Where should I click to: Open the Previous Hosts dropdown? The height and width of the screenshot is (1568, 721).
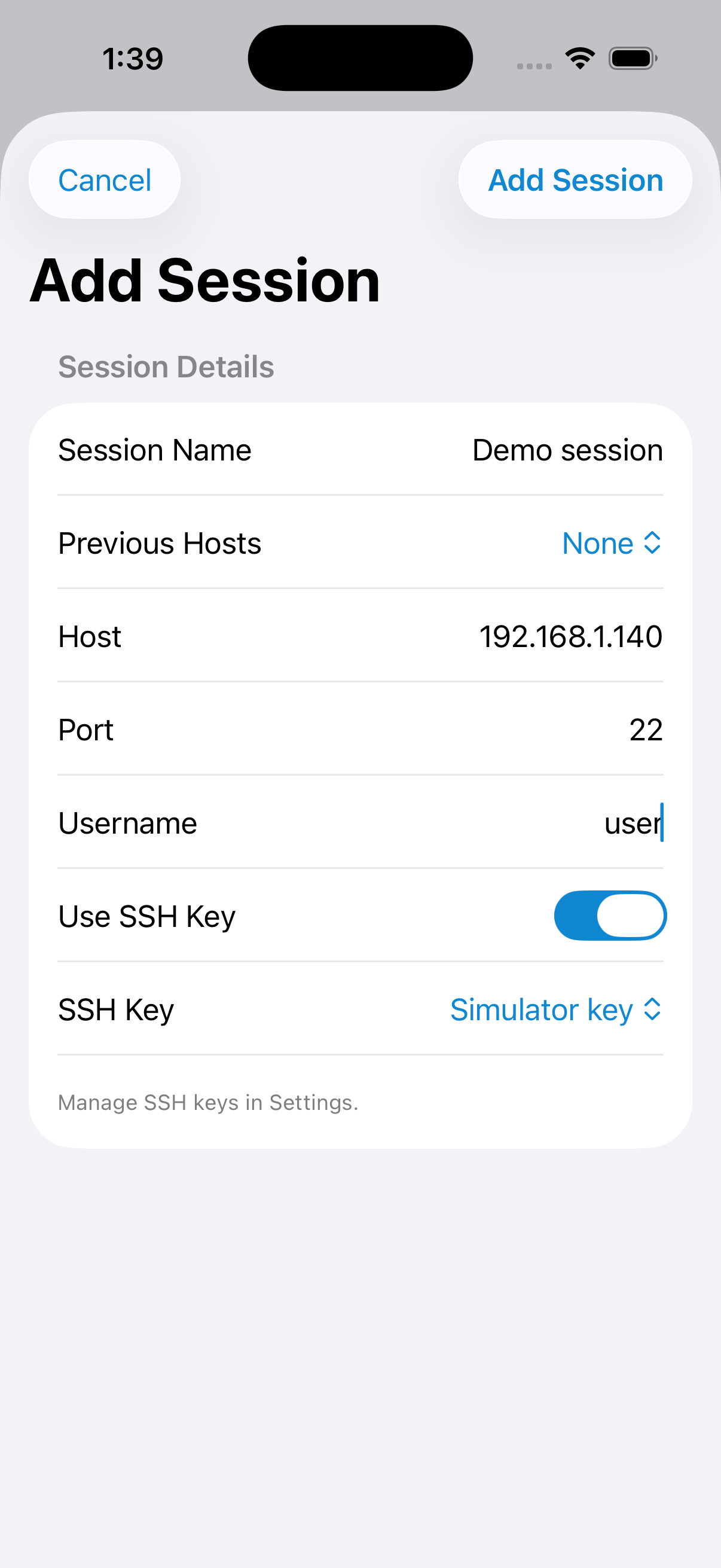(x=610, y=543)
